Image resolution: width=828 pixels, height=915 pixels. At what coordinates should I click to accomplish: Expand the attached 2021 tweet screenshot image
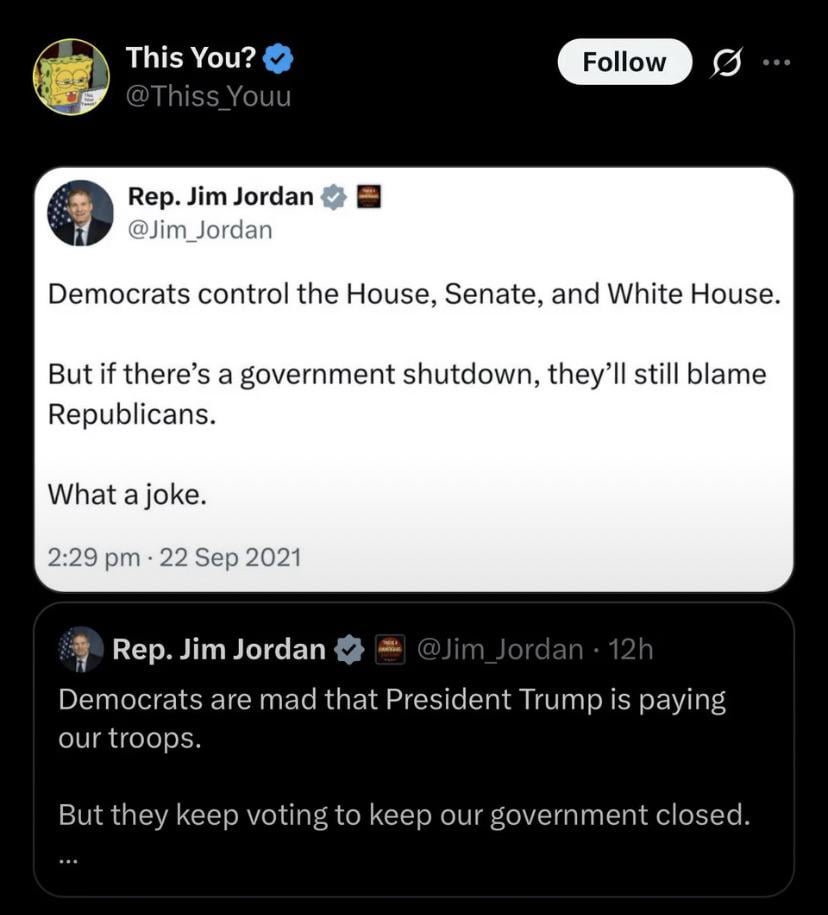pos(413,380)
